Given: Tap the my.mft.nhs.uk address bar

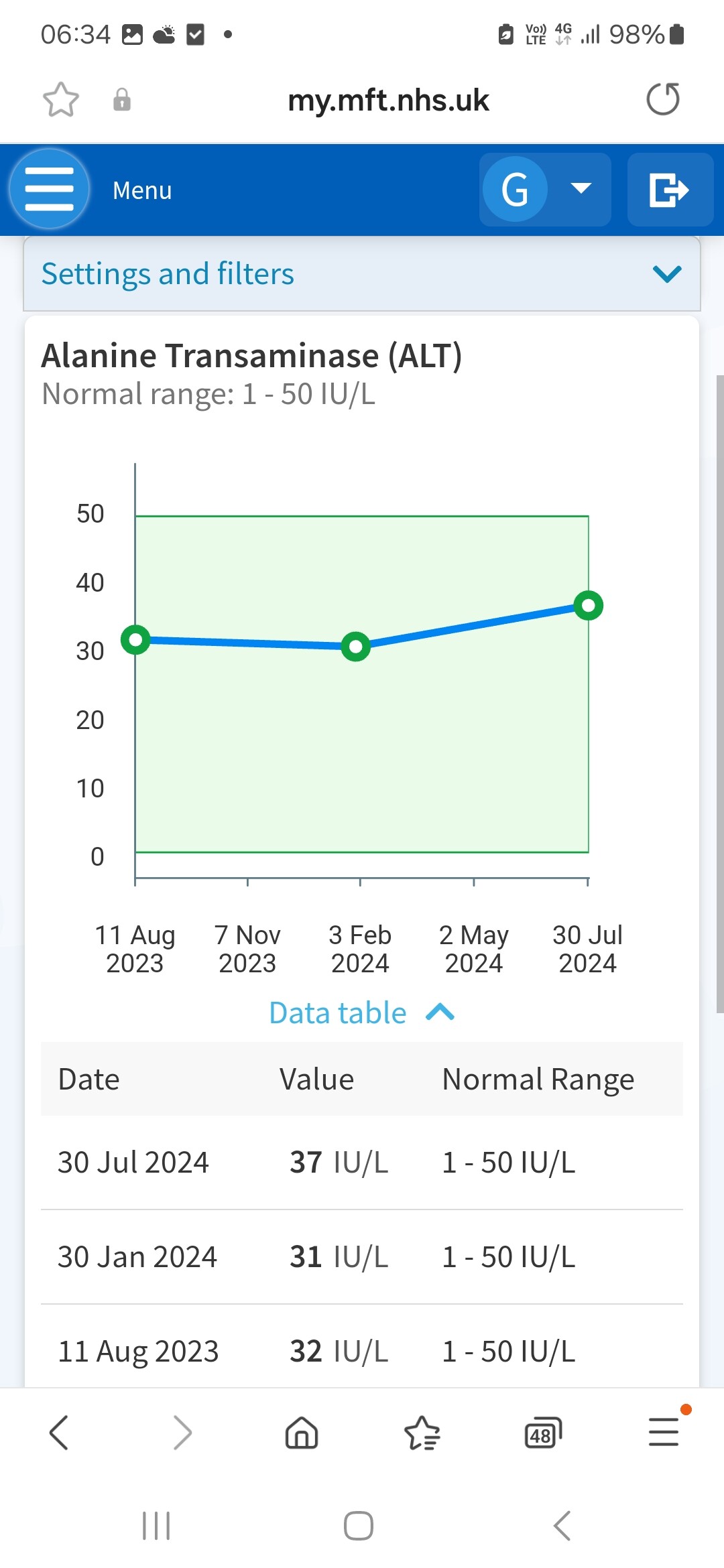Looking at the screenshot, I should (388, 101).
